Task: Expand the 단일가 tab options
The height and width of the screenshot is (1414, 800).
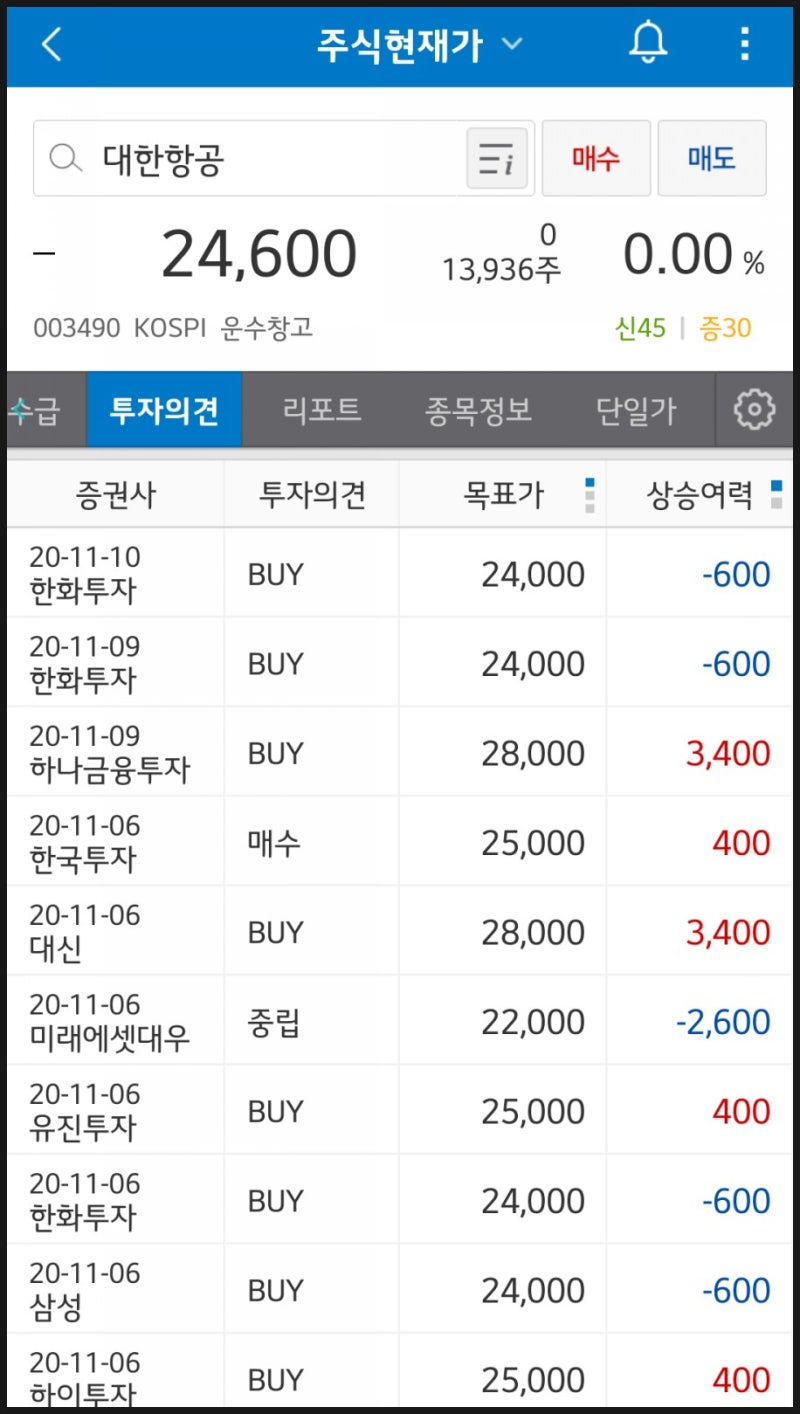Action: click(x=637, y=408)
